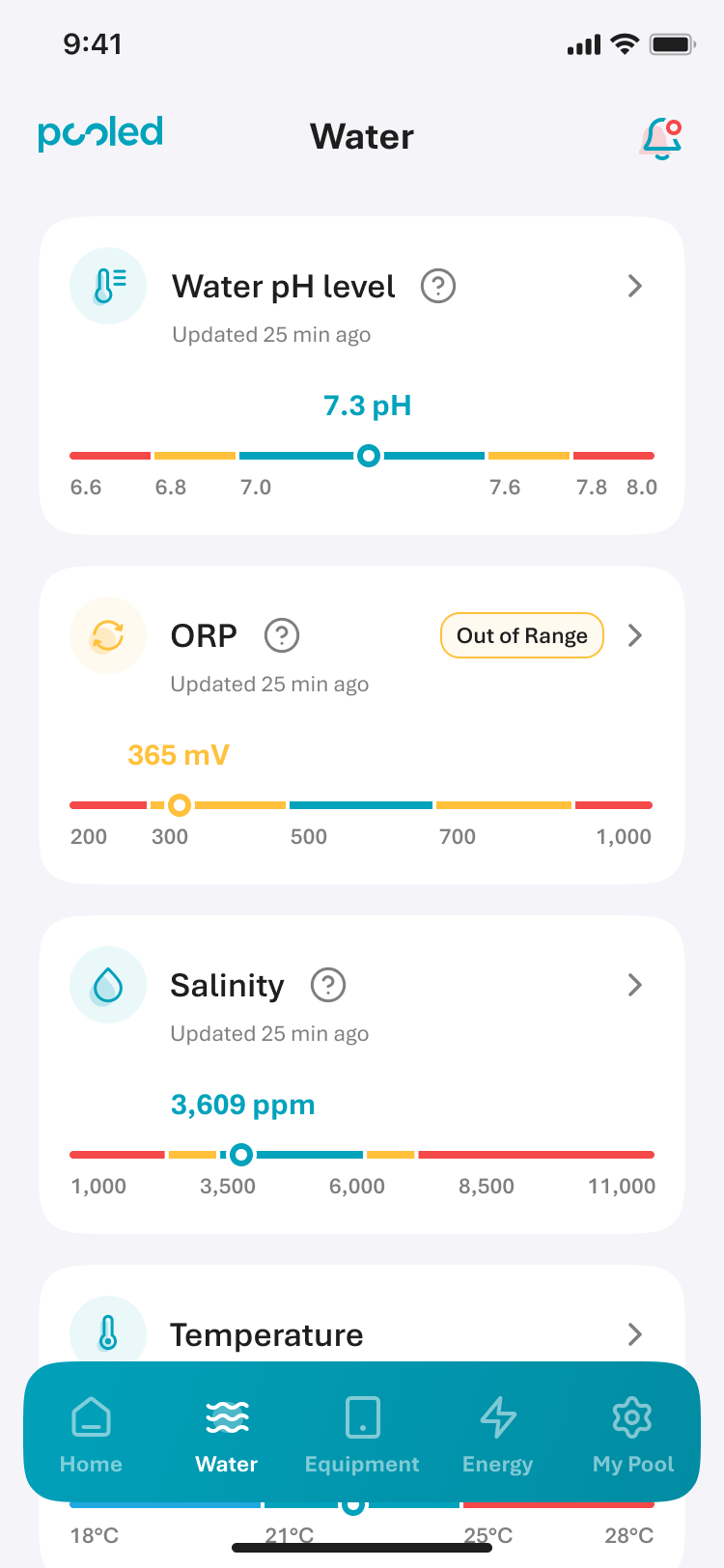The width and height of the screenshot is (724, 1568).
Task: Select the Water tab
Action: (227, 1435)
